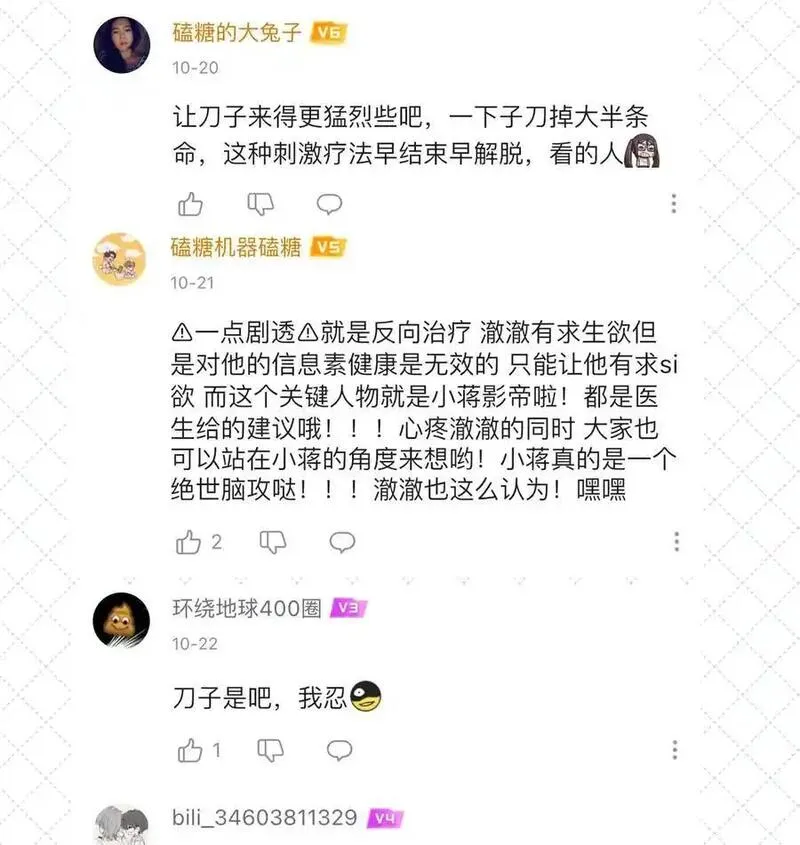
Task: Dislike the comment by 磕糖的大兔子
Action: click(x=260, y=204)
